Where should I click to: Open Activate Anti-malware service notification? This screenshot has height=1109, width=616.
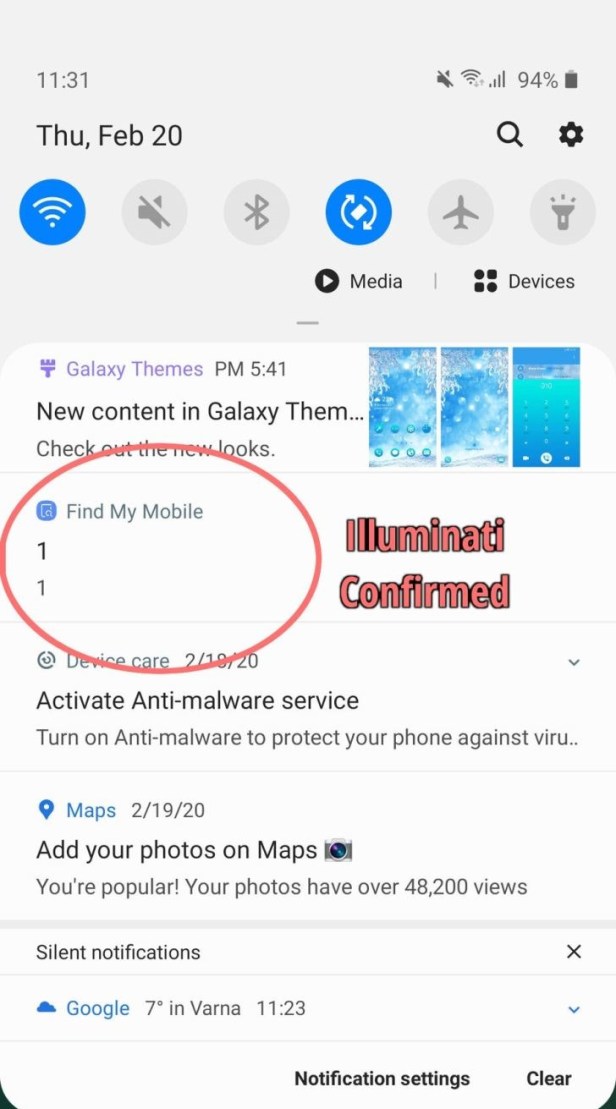197,701
